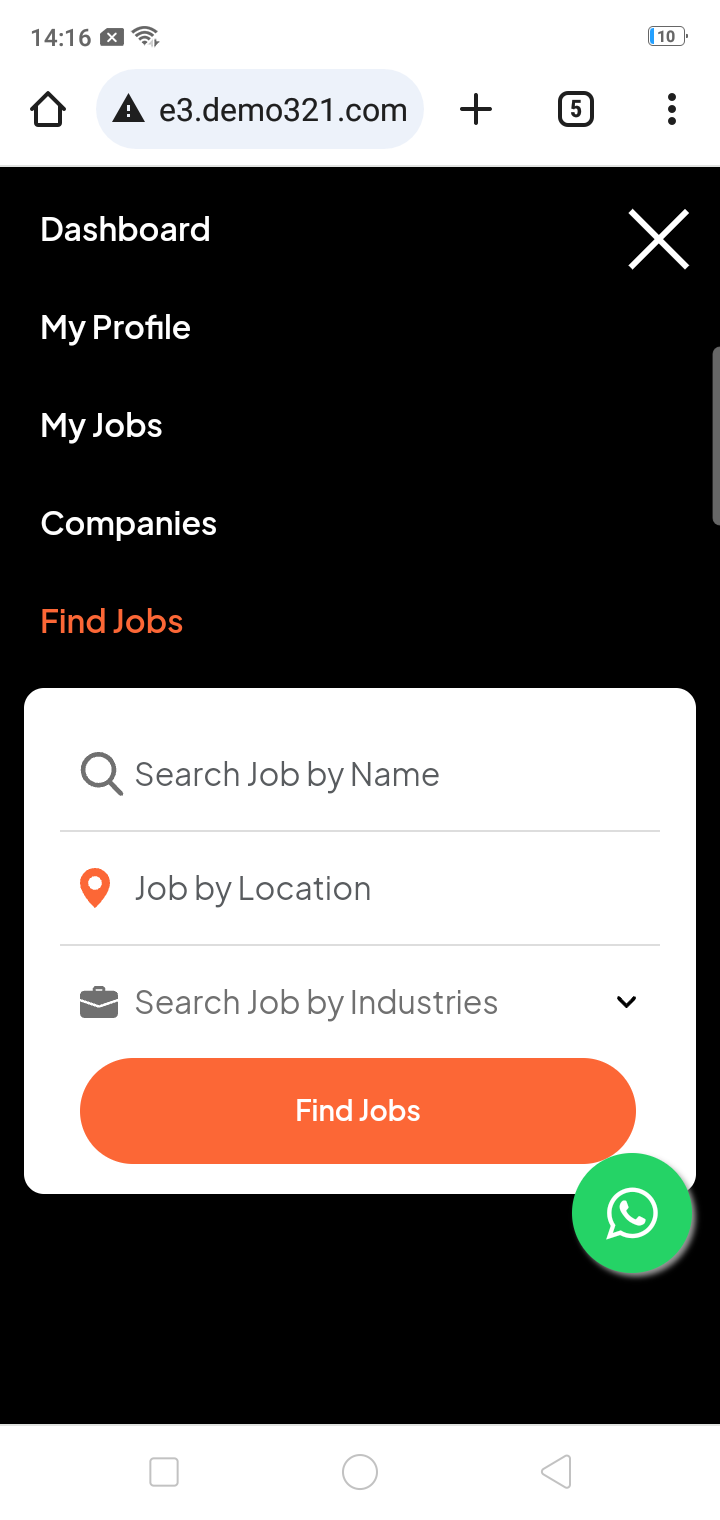Open the browser overflow menu
Screen dimensions: 720x1520
click(x=671, y=109)
